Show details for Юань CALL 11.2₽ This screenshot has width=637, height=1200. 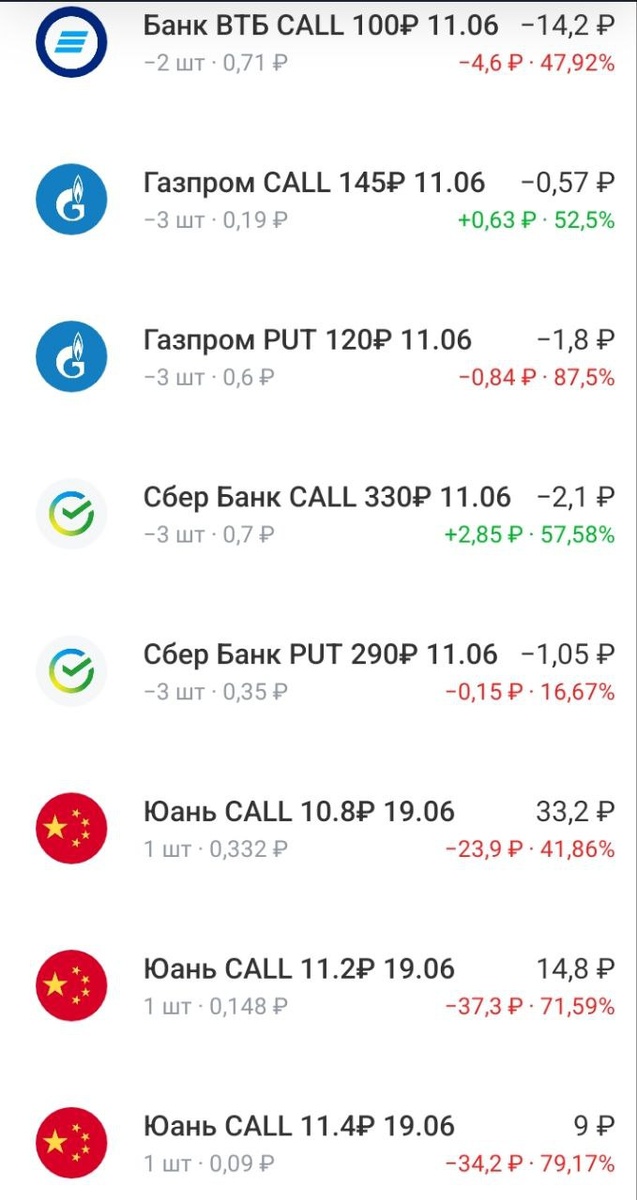click(318, 986)
